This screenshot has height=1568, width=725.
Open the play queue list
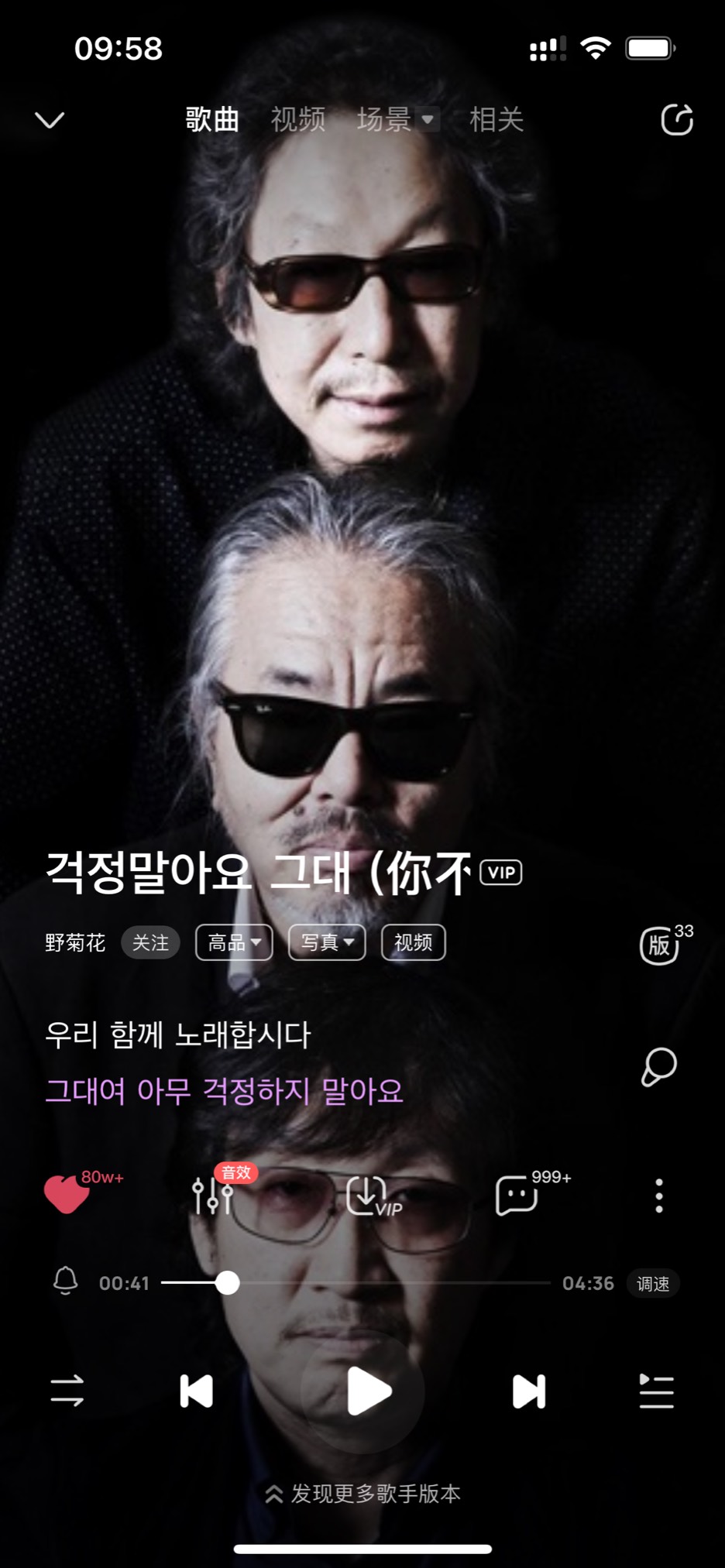point(656,1391)
